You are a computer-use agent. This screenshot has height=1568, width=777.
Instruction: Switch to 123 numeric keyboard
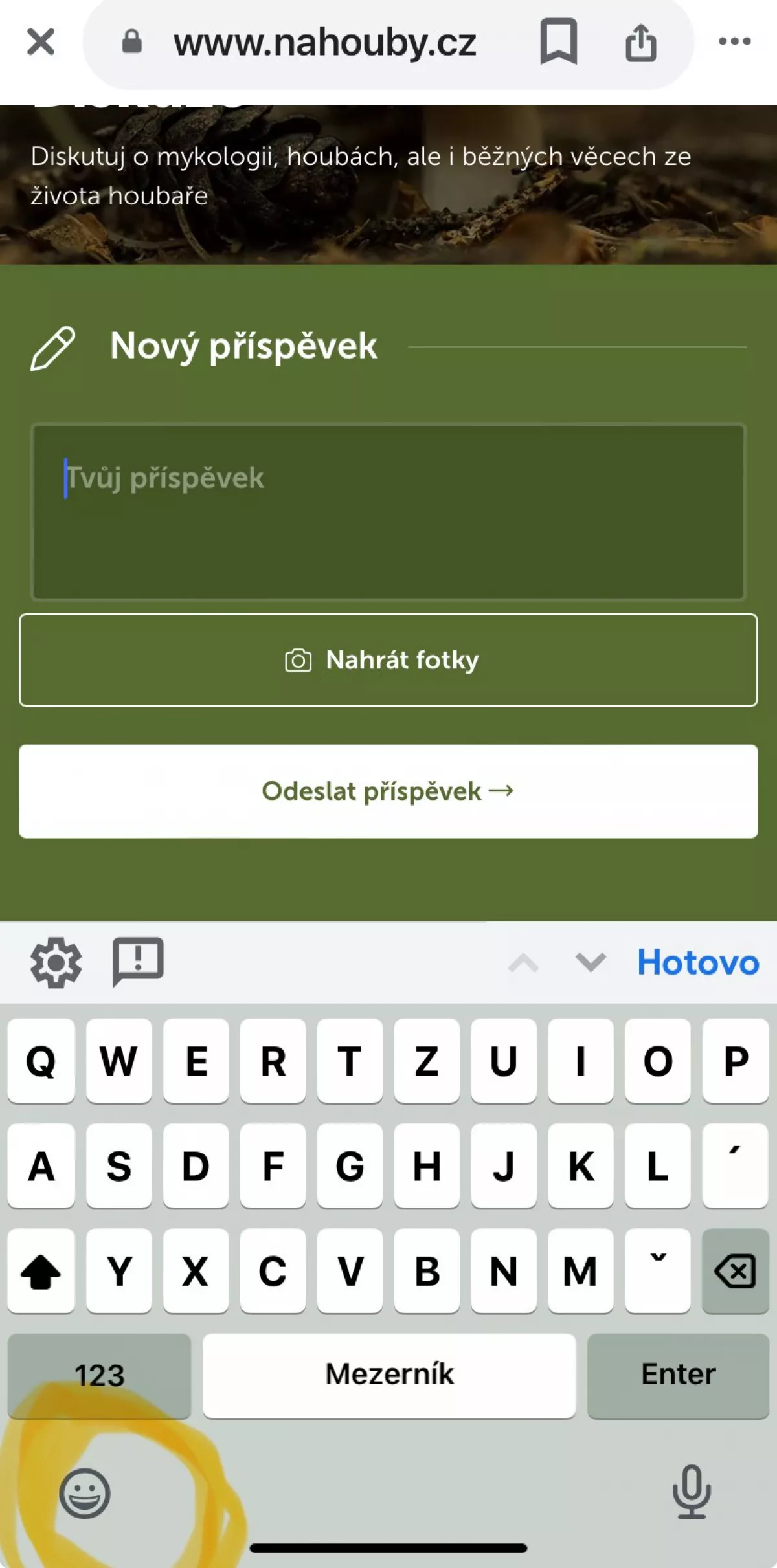tap(99, 1375)
